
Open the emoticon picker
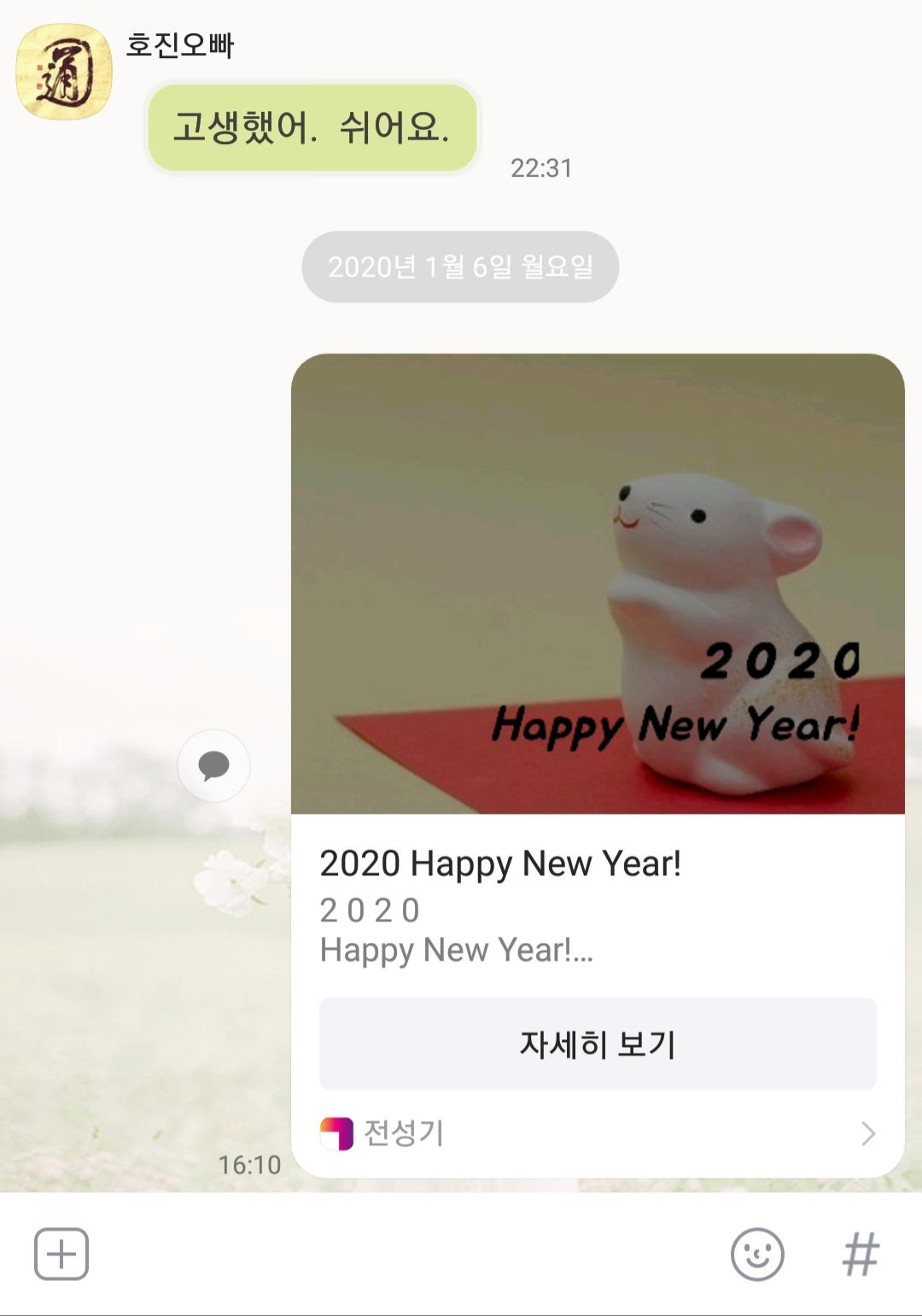(x=756, y=1254)
